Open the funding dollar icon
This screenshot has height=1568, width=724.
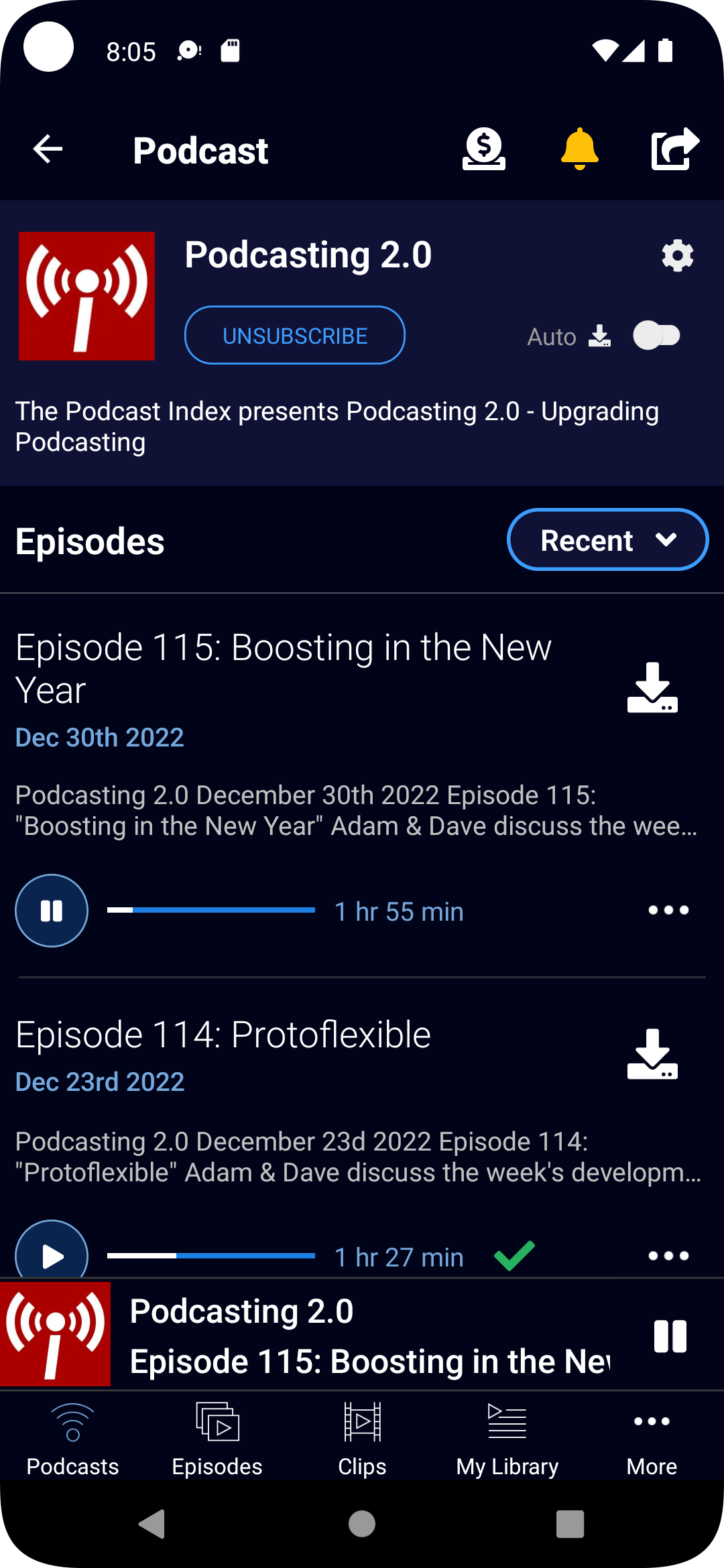[483, 149]
